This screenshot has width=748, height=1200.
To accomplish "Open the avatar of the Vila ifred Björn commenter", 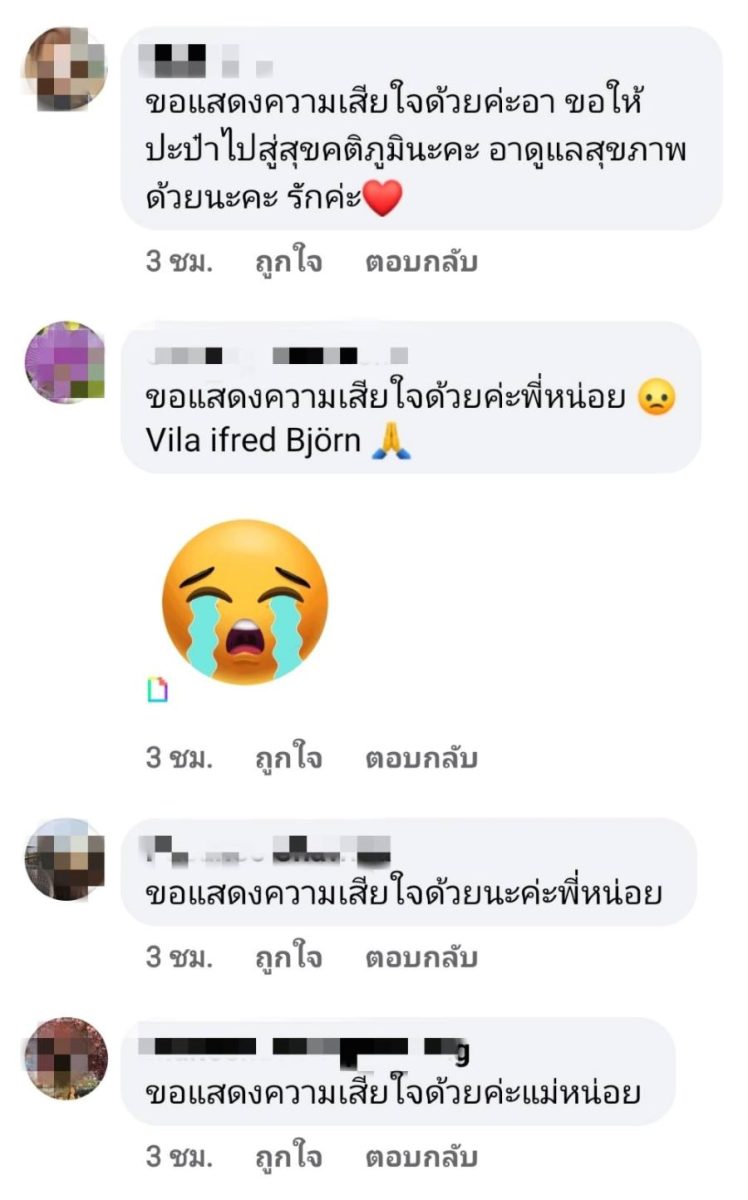I will (65, 362).
